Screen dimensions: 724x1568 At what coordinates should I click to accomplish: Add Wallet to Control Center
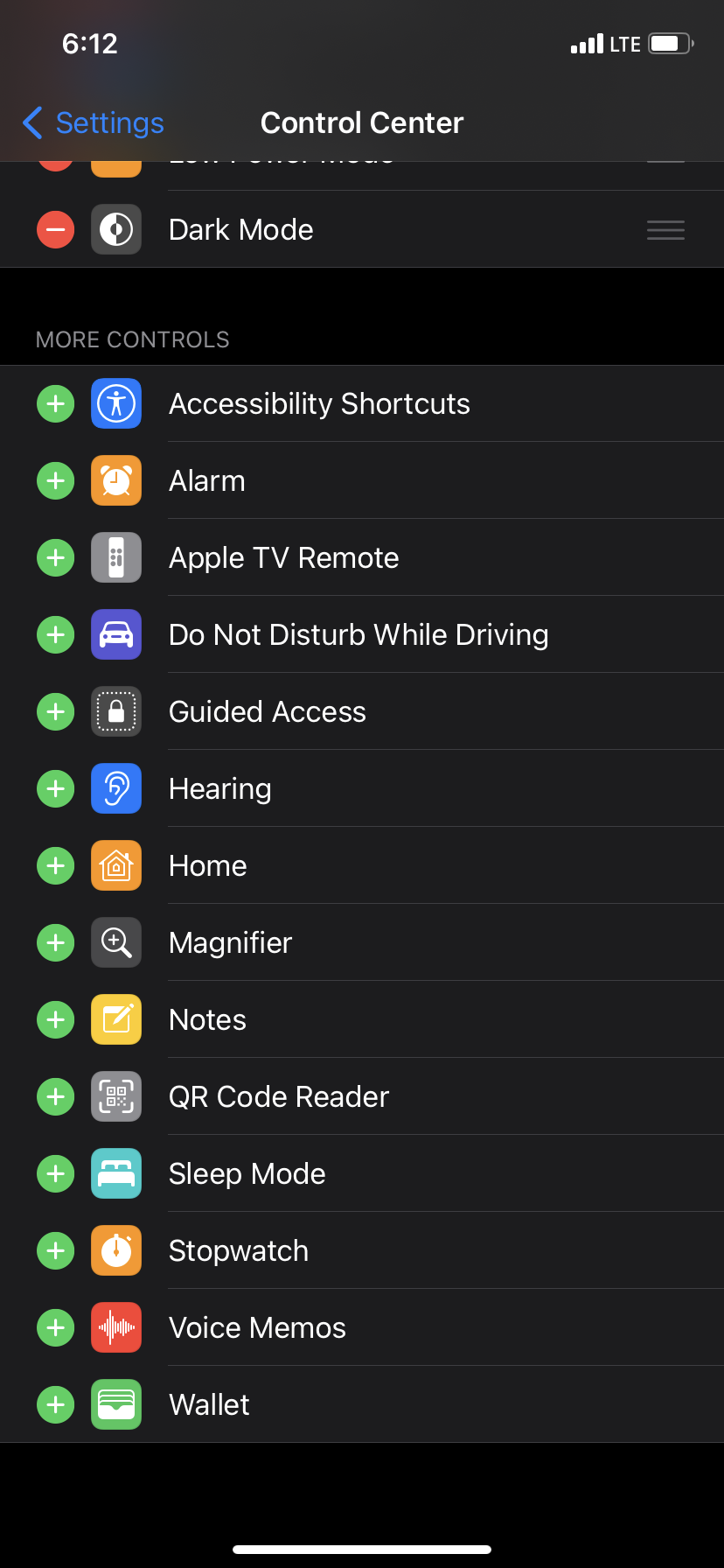coord(55,1405)
